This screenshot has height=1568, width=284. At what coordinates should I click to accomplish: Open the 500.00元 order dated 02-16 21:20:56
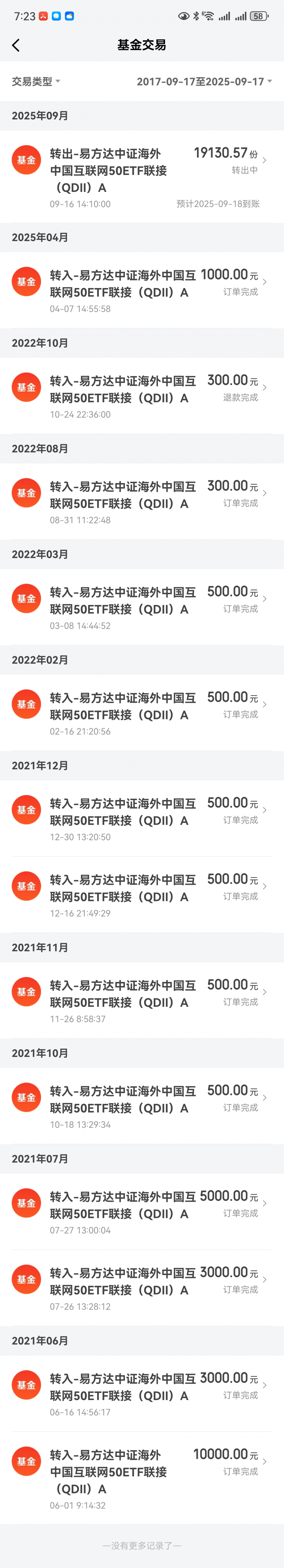pos(142,713)
